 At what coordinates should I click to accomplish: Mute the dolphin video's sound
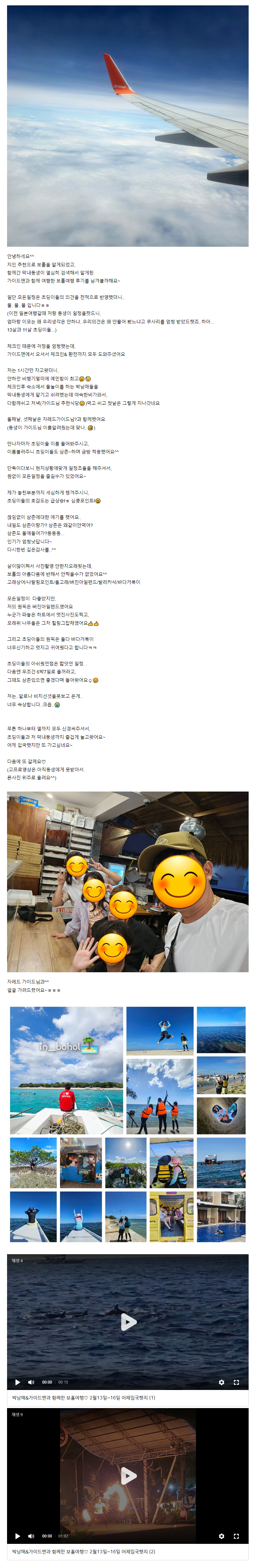(x=31, y=1382)
